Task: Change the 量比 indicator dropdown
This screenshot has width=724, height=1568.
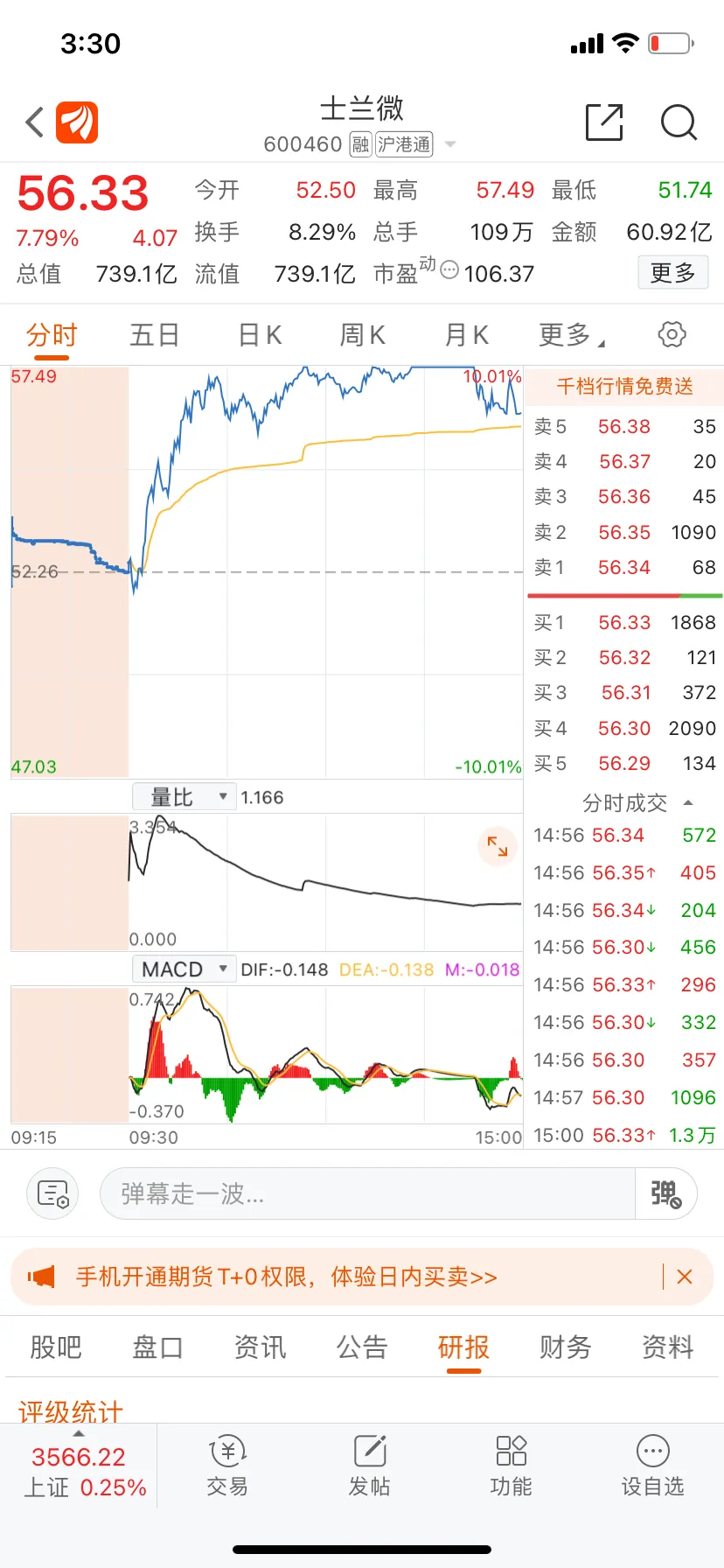Action: (184, 797)
